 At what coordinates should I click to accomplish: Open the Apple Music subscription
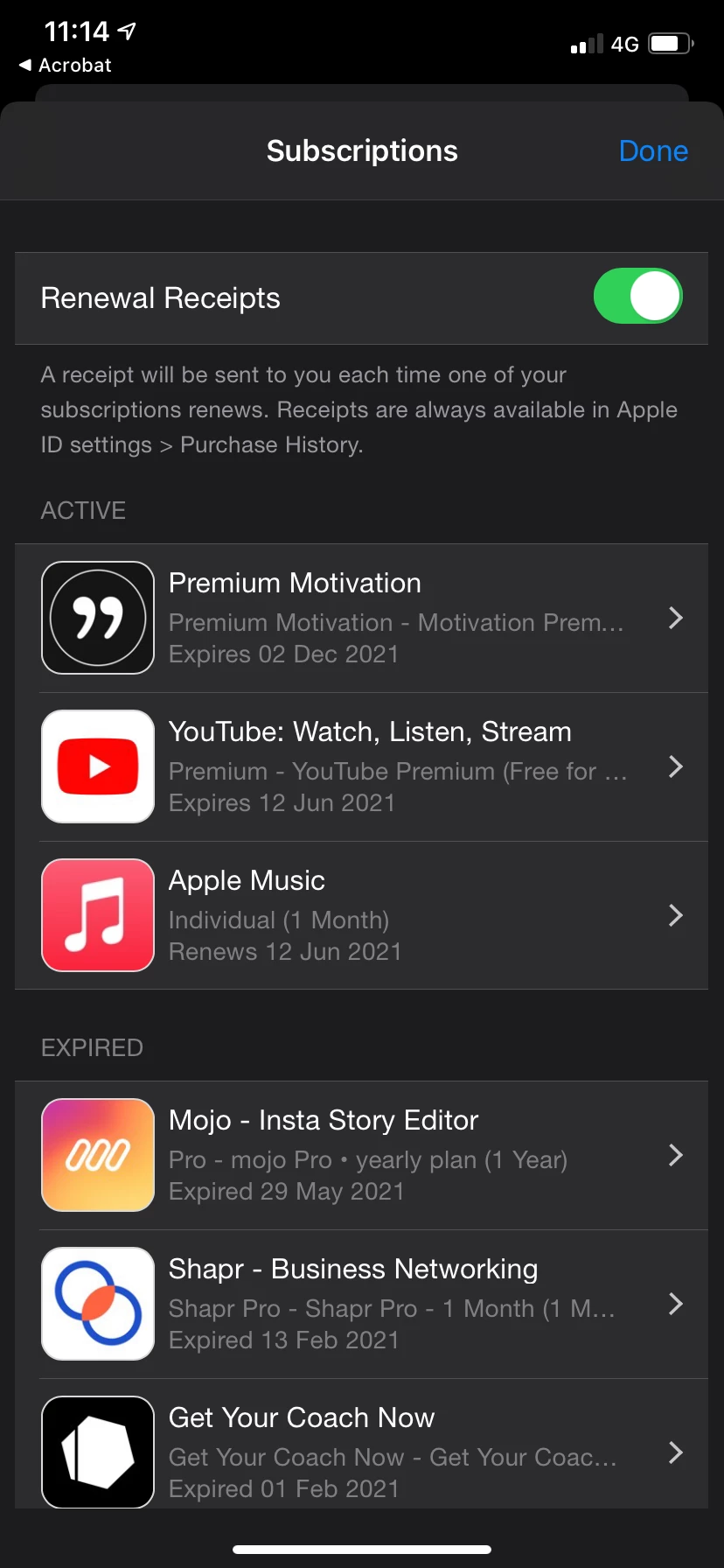click(x=361, y=915)
